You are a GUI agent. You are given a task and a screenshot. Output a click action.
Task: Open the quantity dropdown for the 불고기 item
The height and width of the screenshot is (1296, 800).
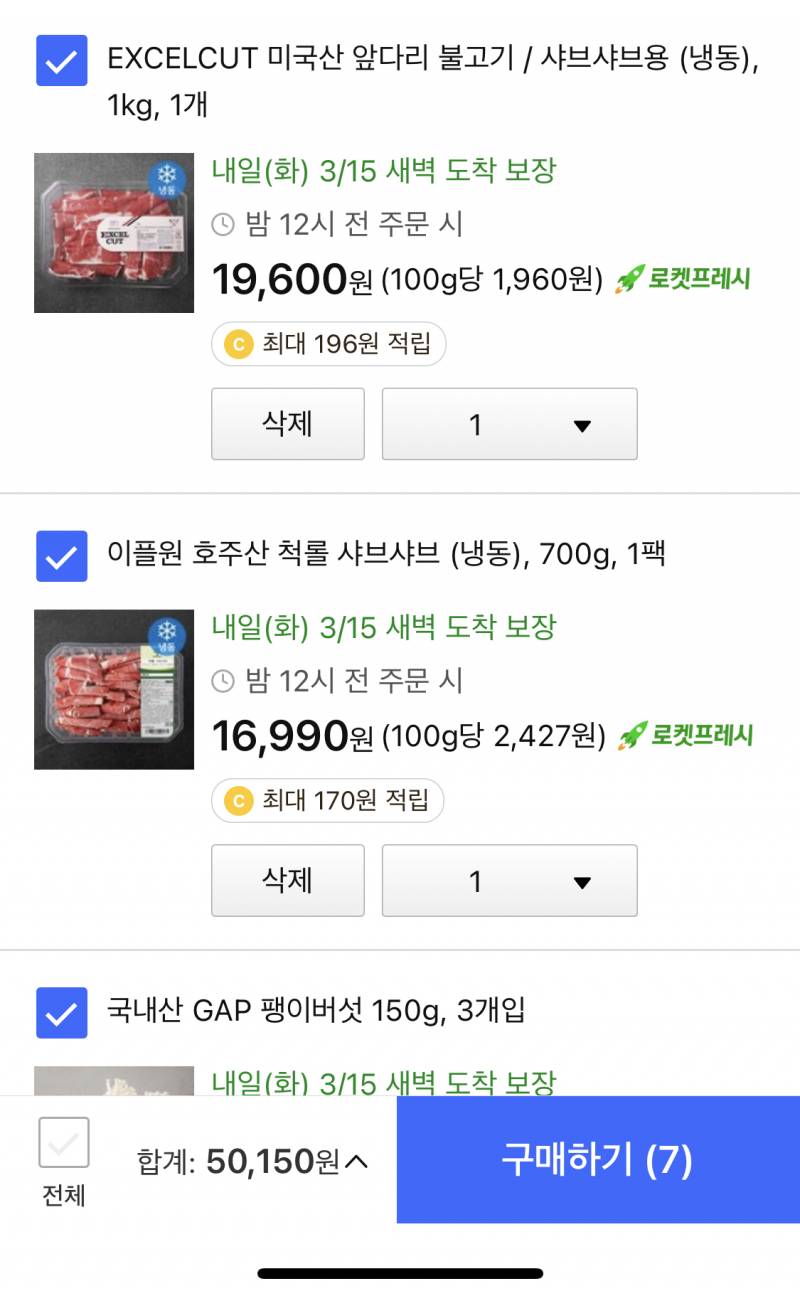(510, 424)
